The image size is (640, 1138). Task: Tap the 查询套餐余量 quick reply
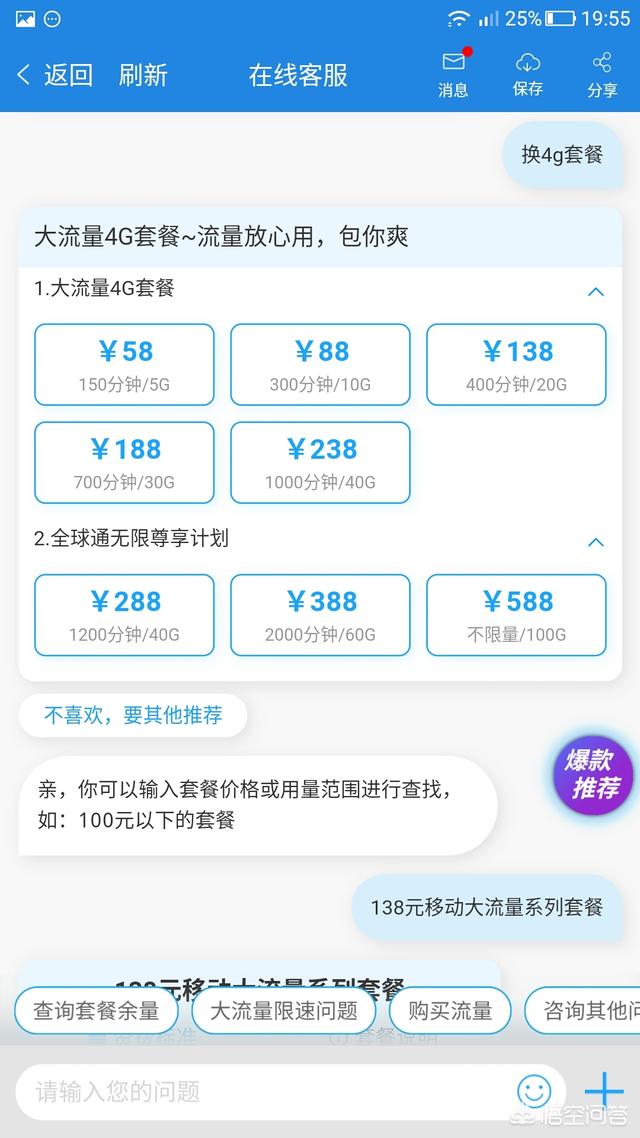click(x=96, y=1010)
